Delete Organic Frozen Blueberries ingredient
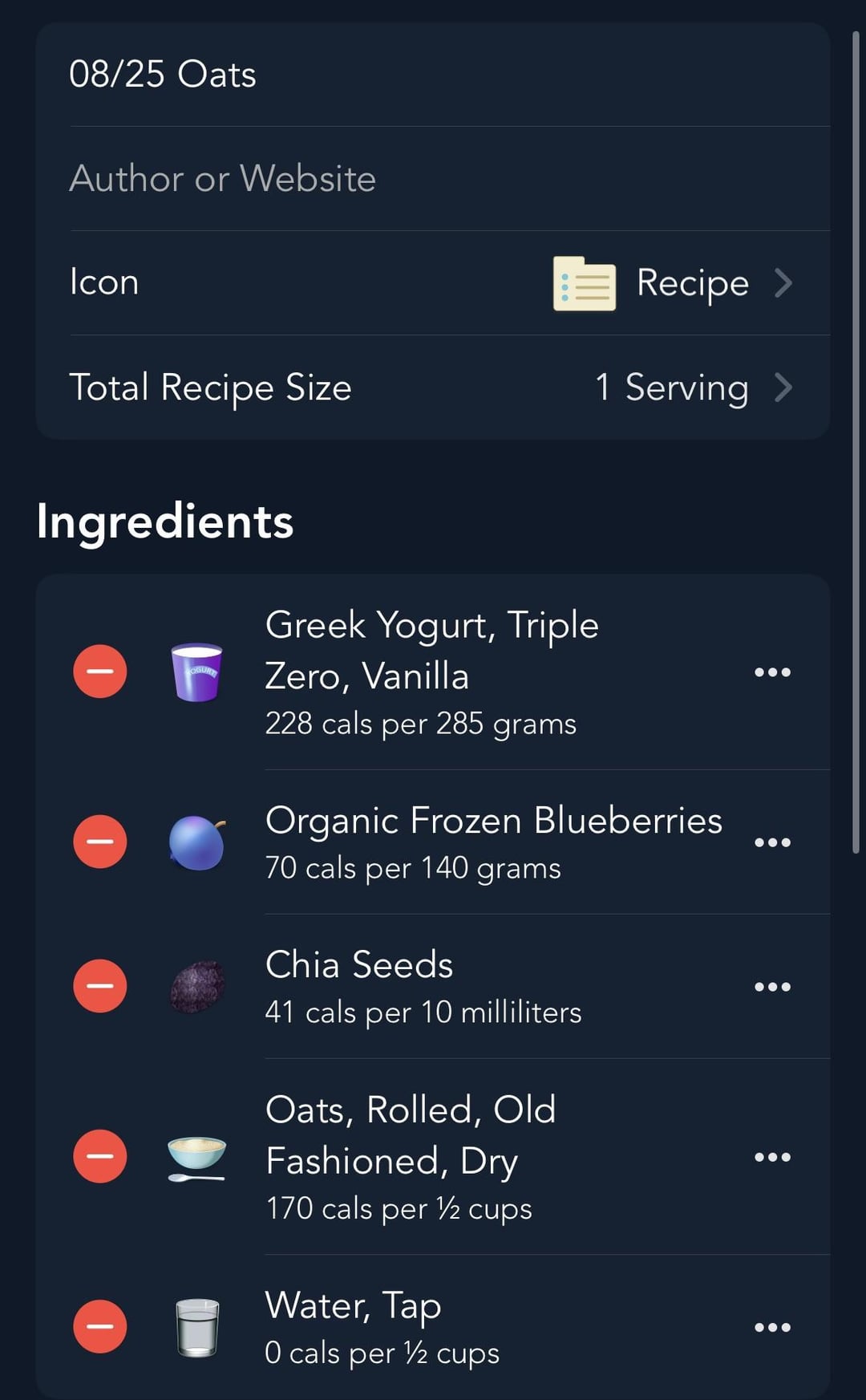This screenshot has height=1400, width=866. pyautogui.click(x=100, y=842)
